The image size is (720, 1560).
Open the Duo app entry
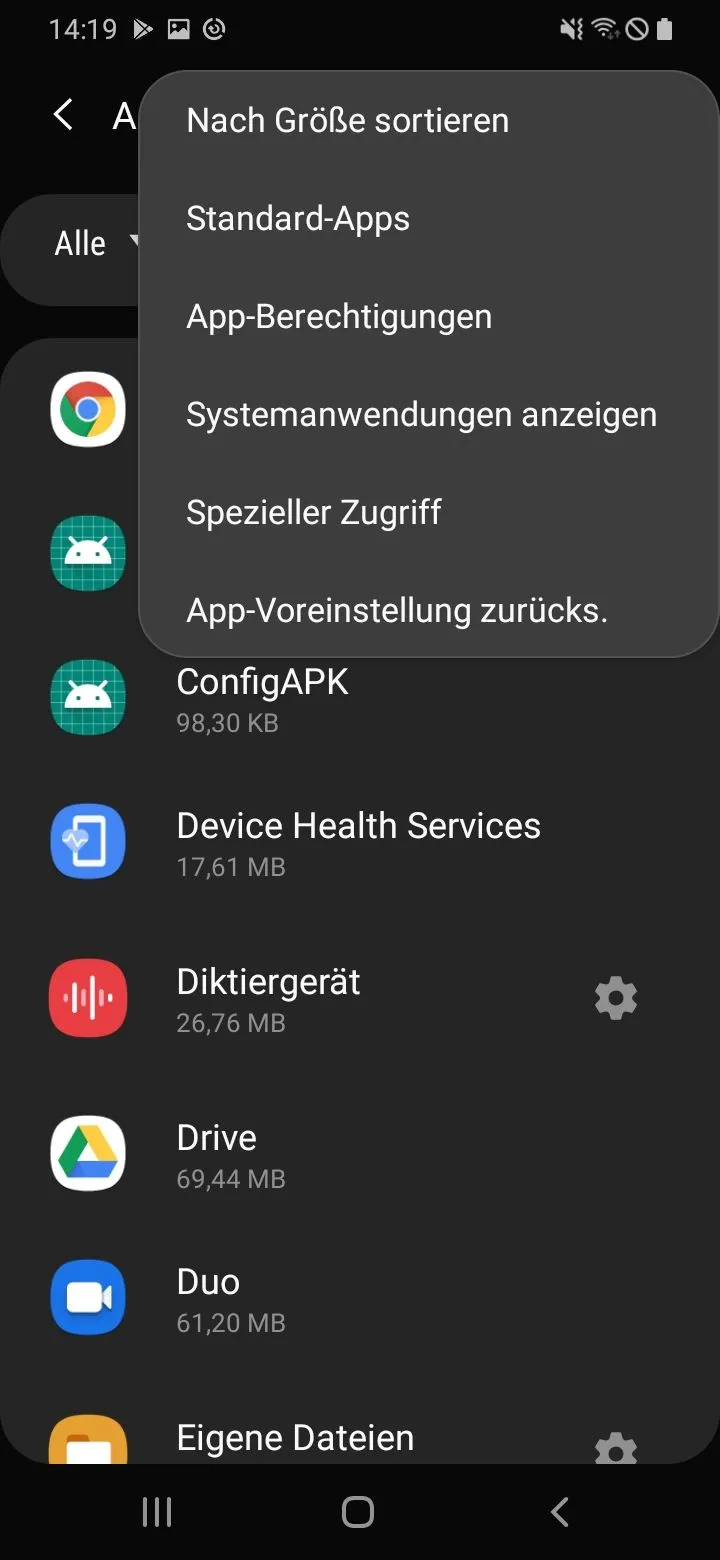pyautogui.click(x=208, y=1298)
